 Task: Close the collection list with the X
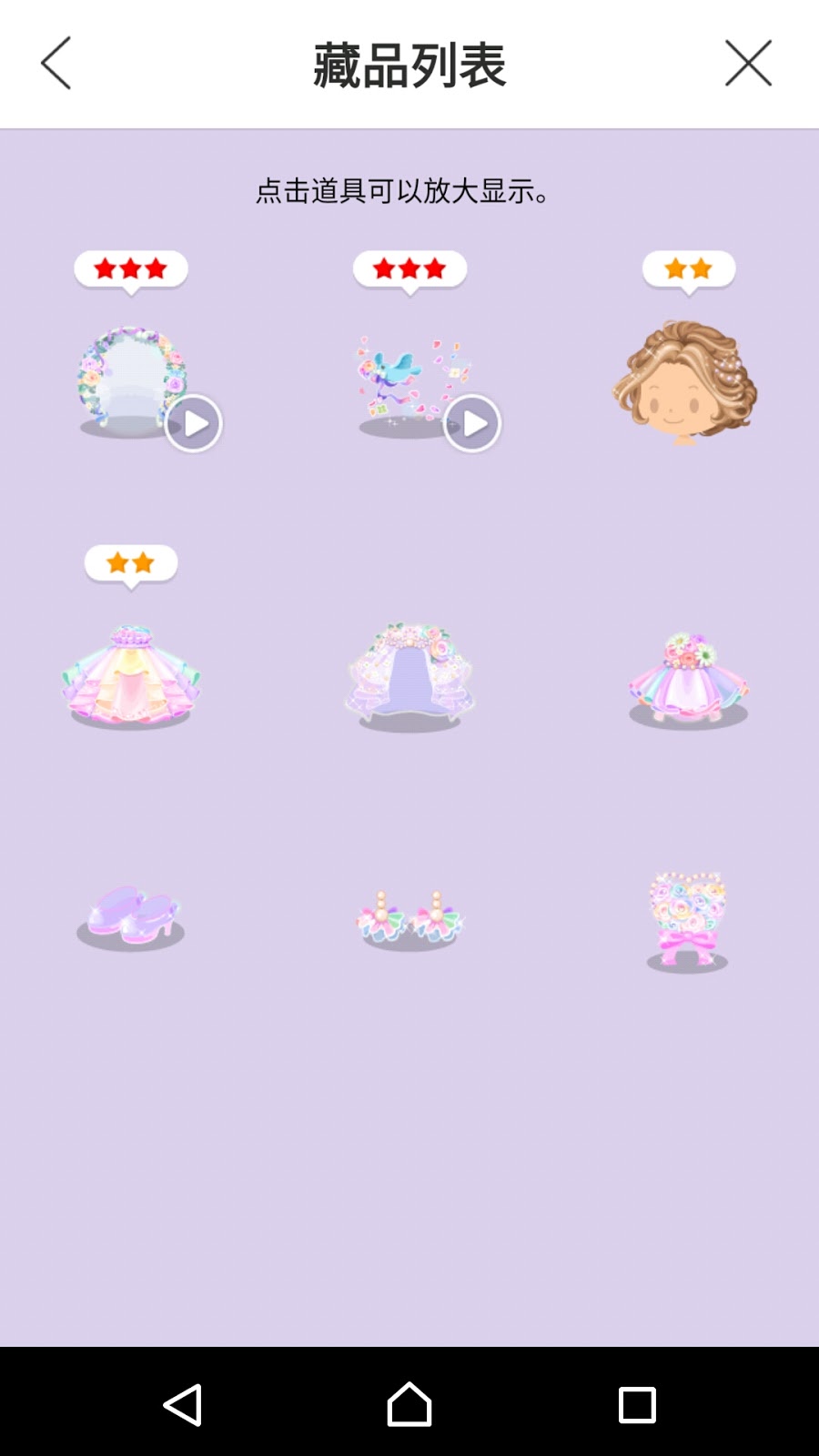(748, 63)
